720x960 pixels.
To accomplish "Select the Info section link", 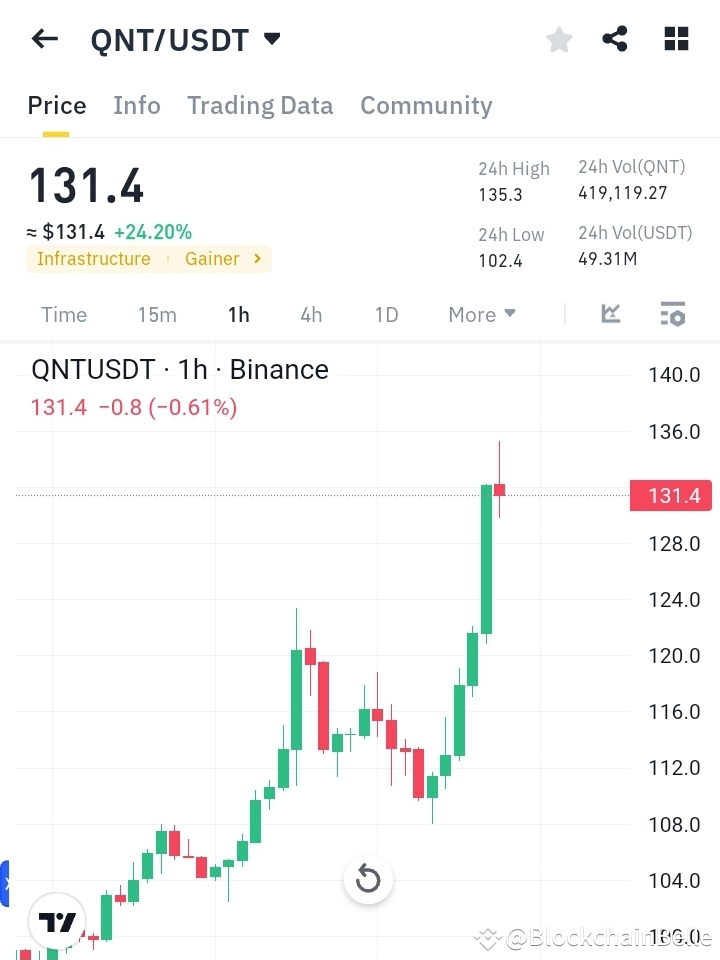I will coord(137,105).
